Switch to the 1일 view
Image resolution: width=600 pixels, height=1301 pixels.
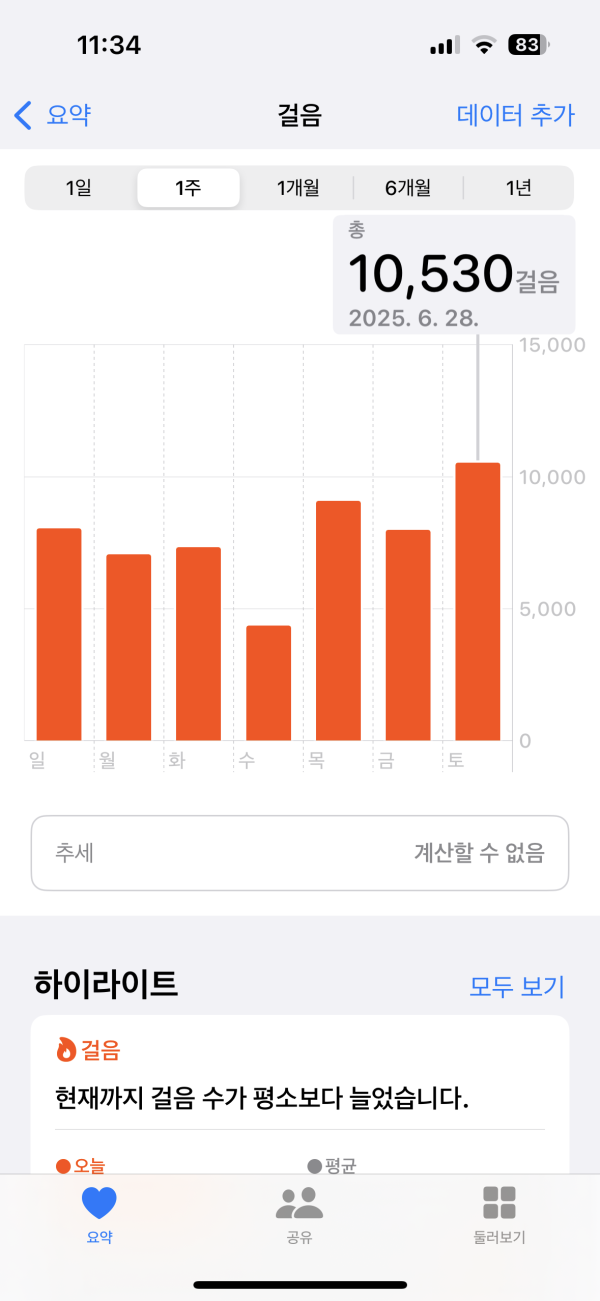79,188
